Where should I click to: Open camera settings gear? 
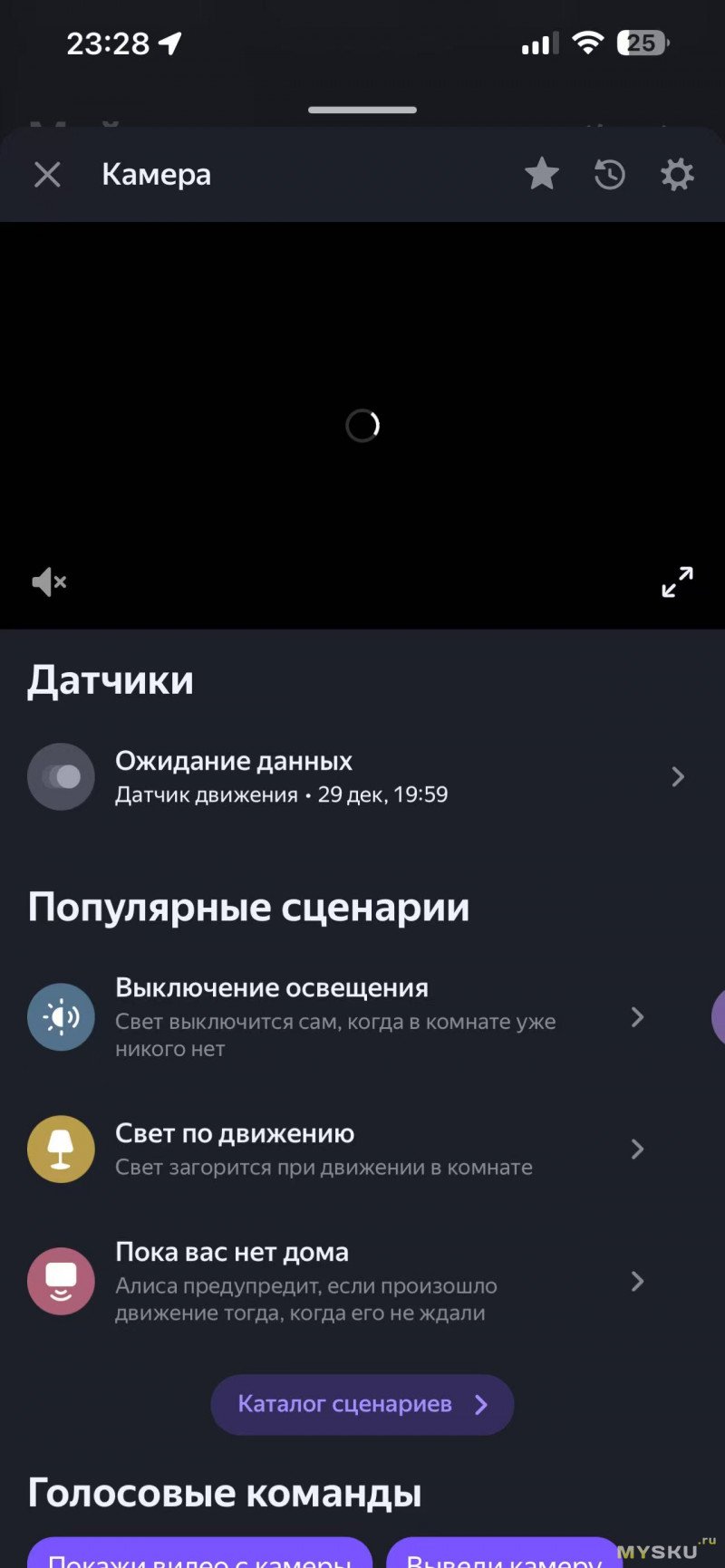coord(677,174)
